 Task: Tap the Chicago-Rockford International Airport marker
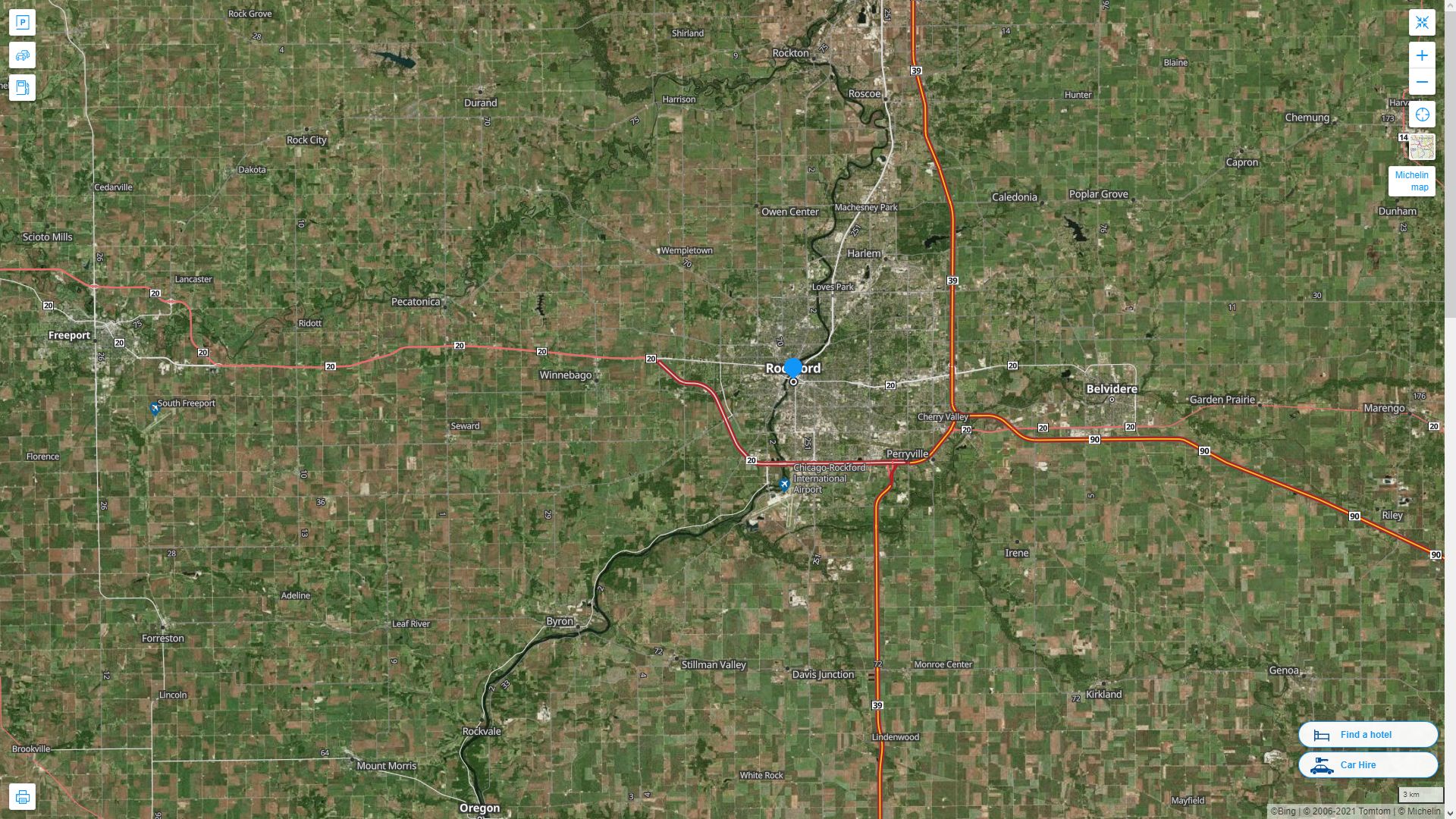pyautogui.click(x=785, y=484)
